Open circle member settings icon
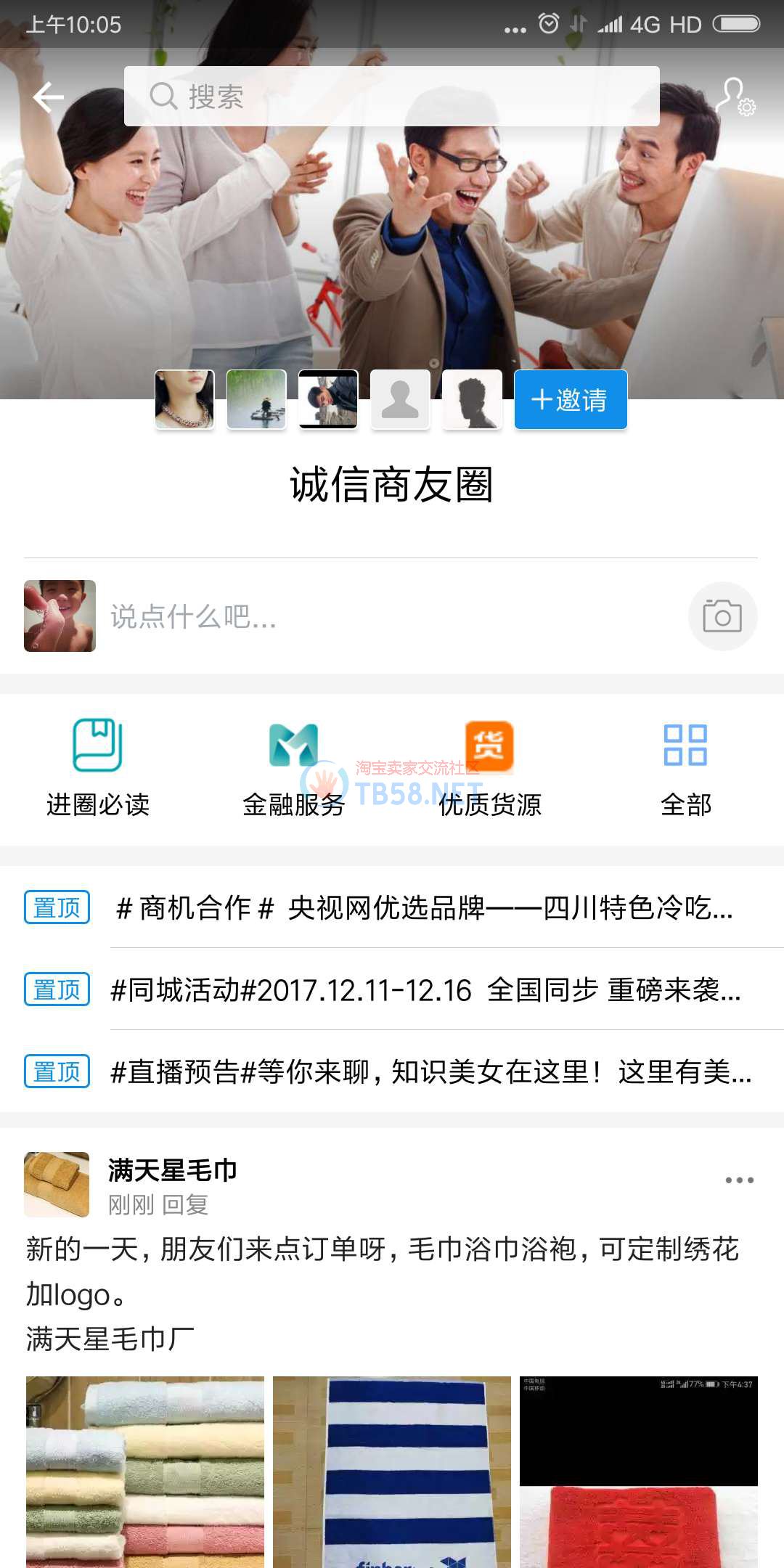 [735, 97]
